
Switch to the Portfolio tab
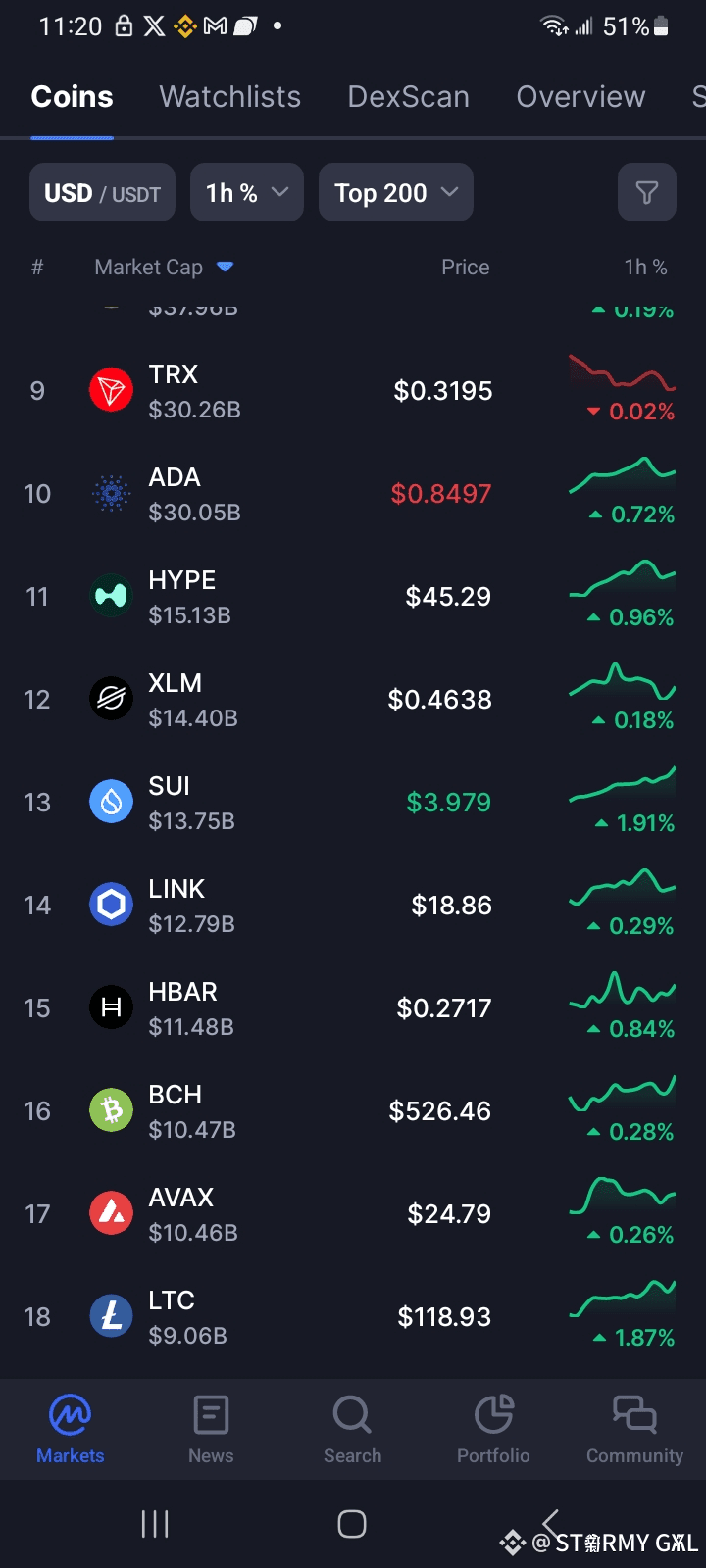pyautogui.click(x=493, y=1429)
